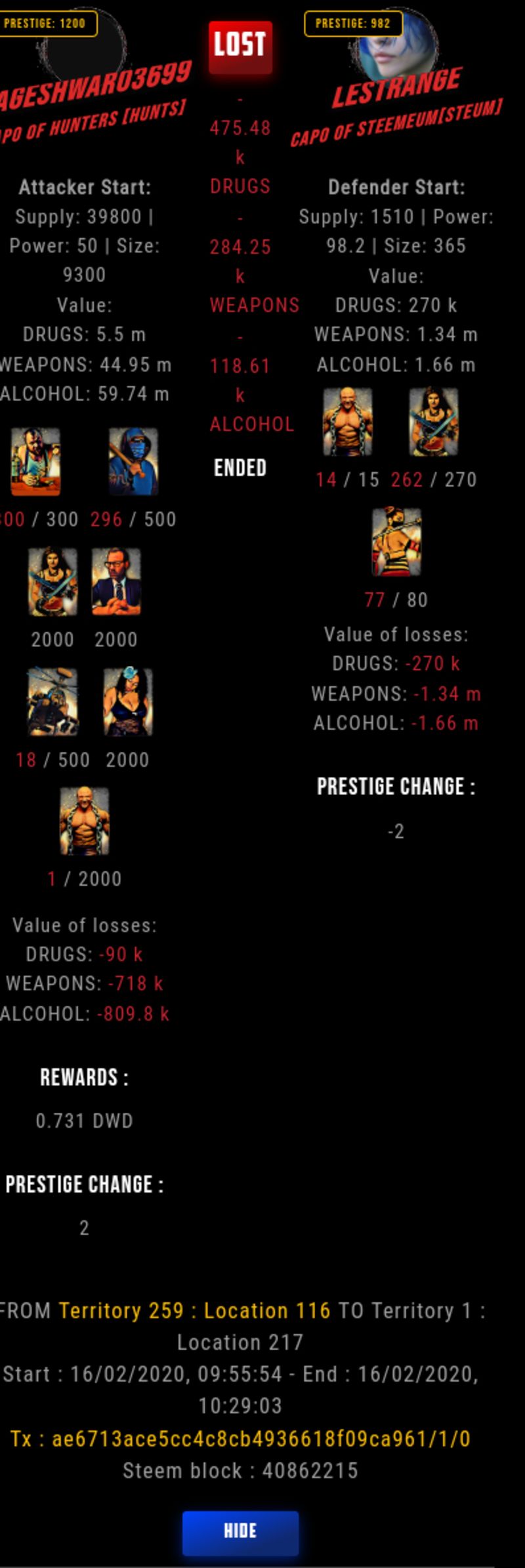The height and width of the screenshot is (1568, 525).
Task: Open the Tx transaction hash link
Action: click(240, 1439)
